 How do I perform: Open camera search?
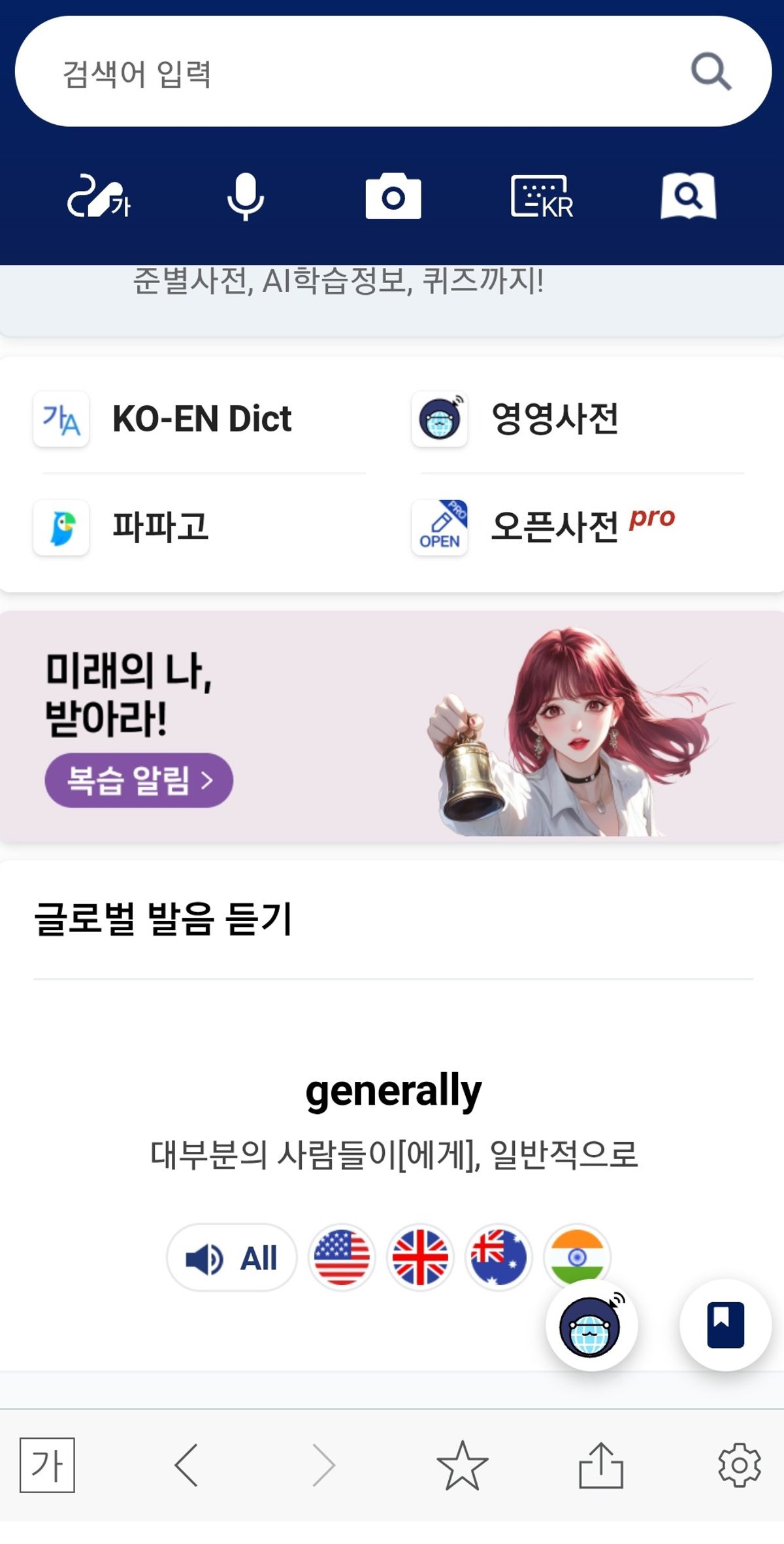pyautogui.click(x=393, y=196)
